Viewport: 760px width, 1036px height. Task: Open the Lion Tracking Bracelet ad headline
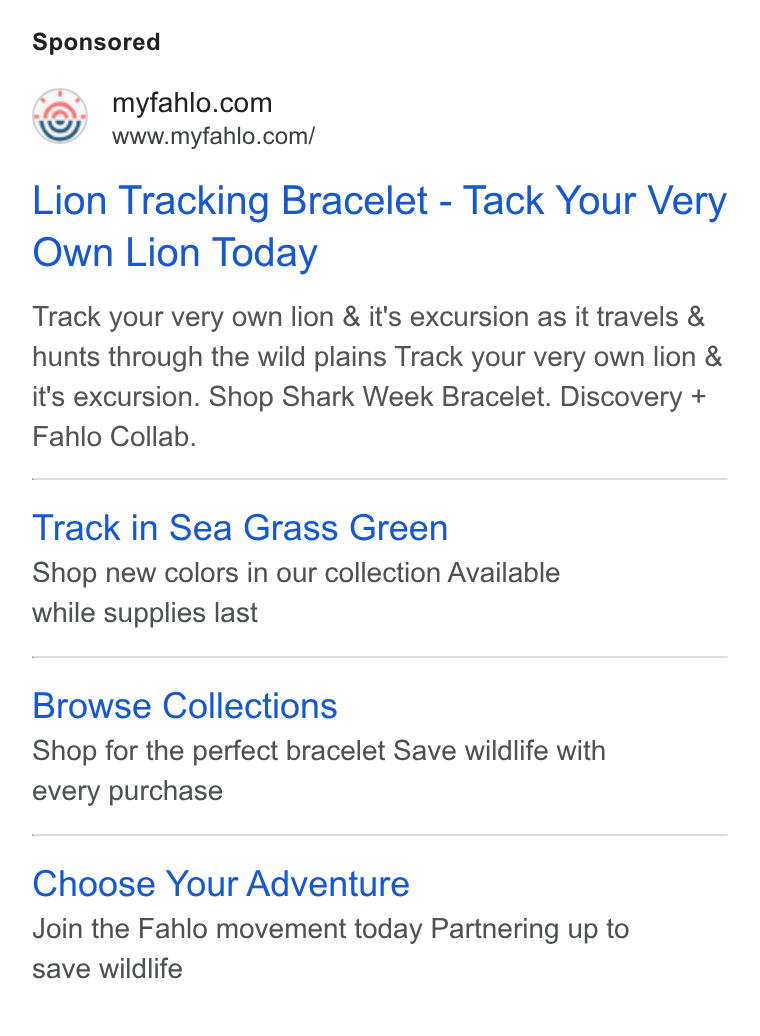pos(379,227)
